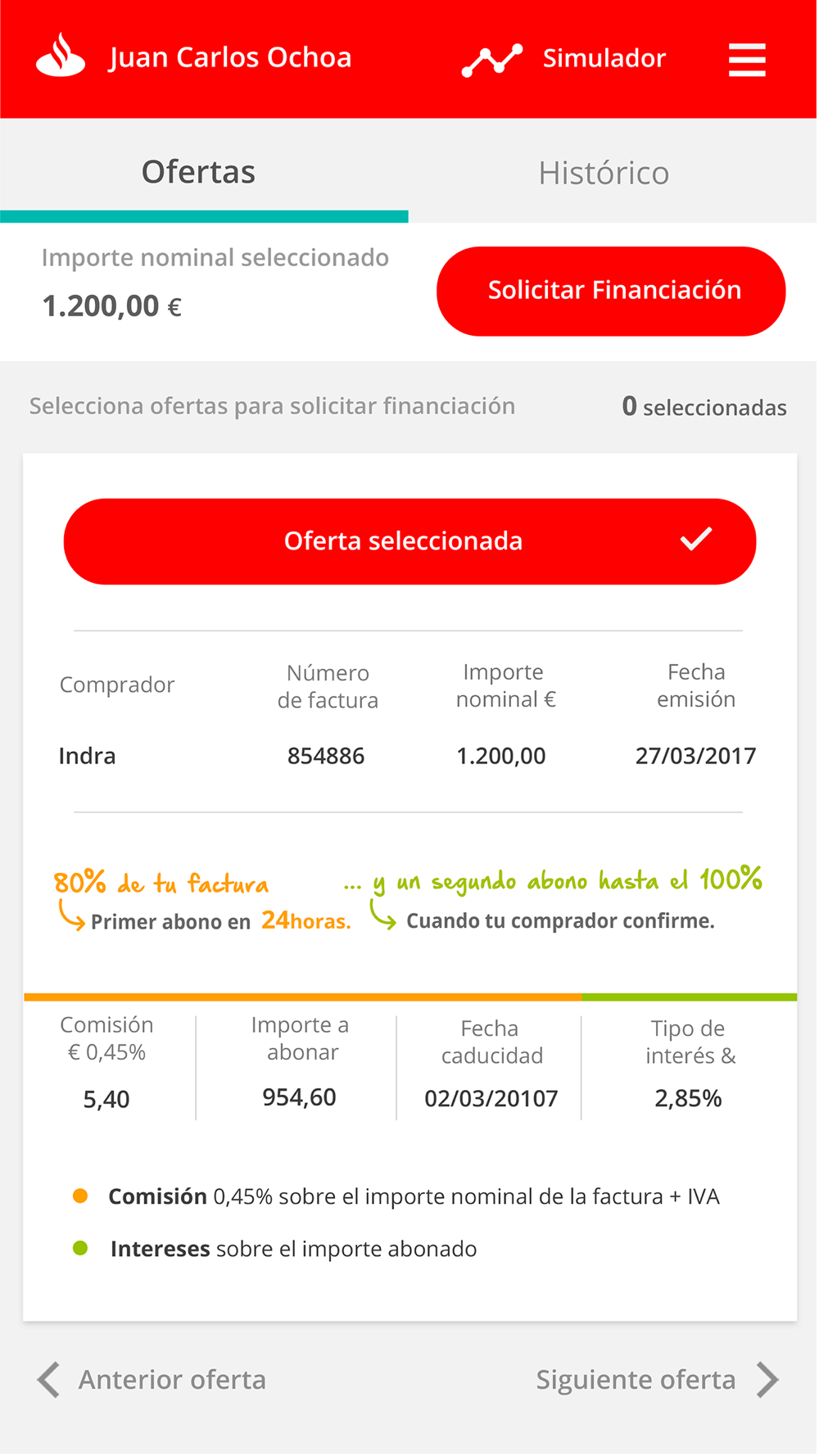Tap Solicitar Financiación button

(x=611, y=291)
